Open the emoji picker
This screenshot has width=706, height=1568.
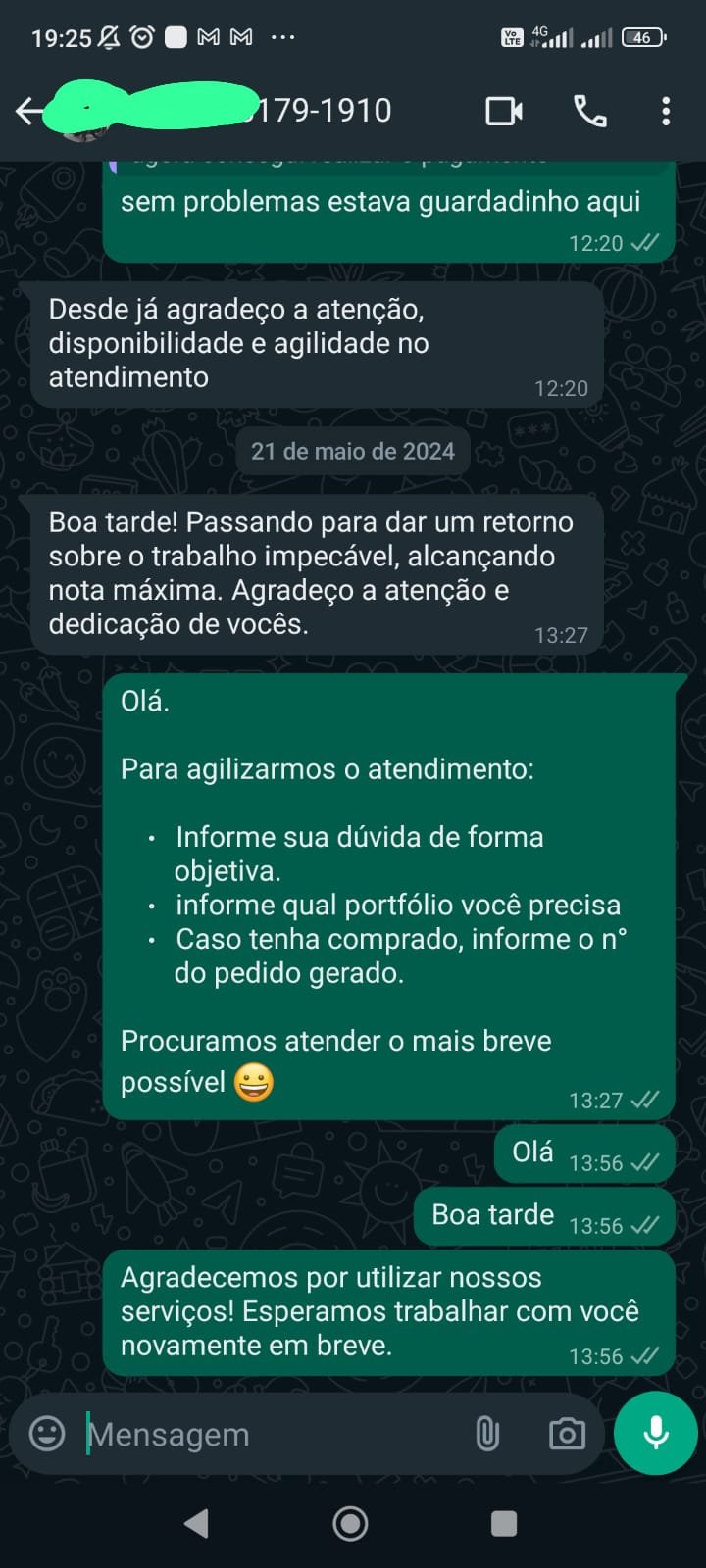[47, 1434]
